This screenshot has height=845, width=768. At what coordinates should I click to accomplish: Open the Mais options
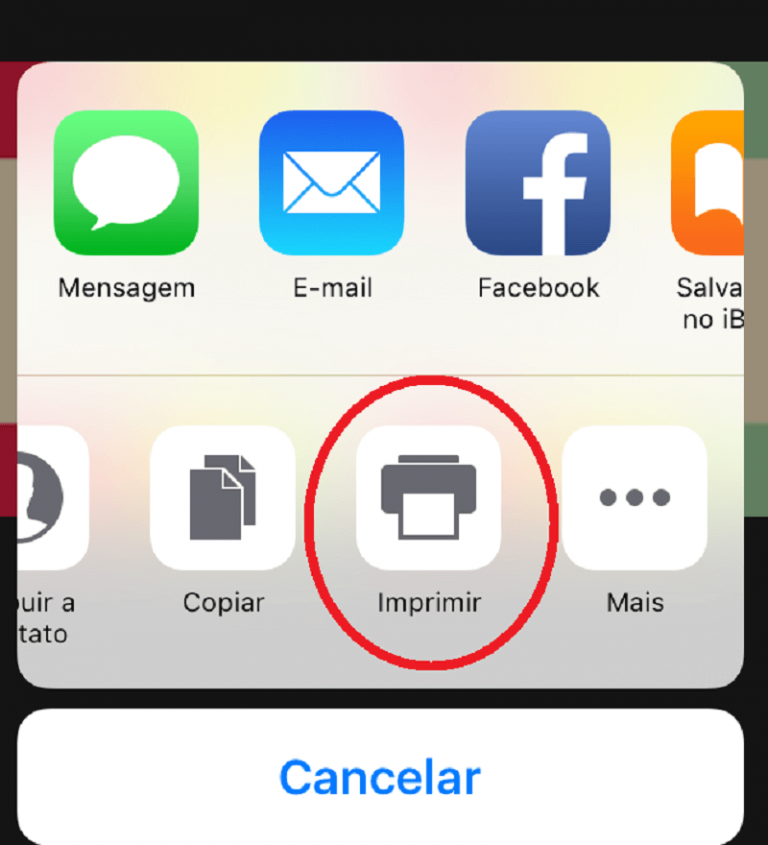(635, 497)
